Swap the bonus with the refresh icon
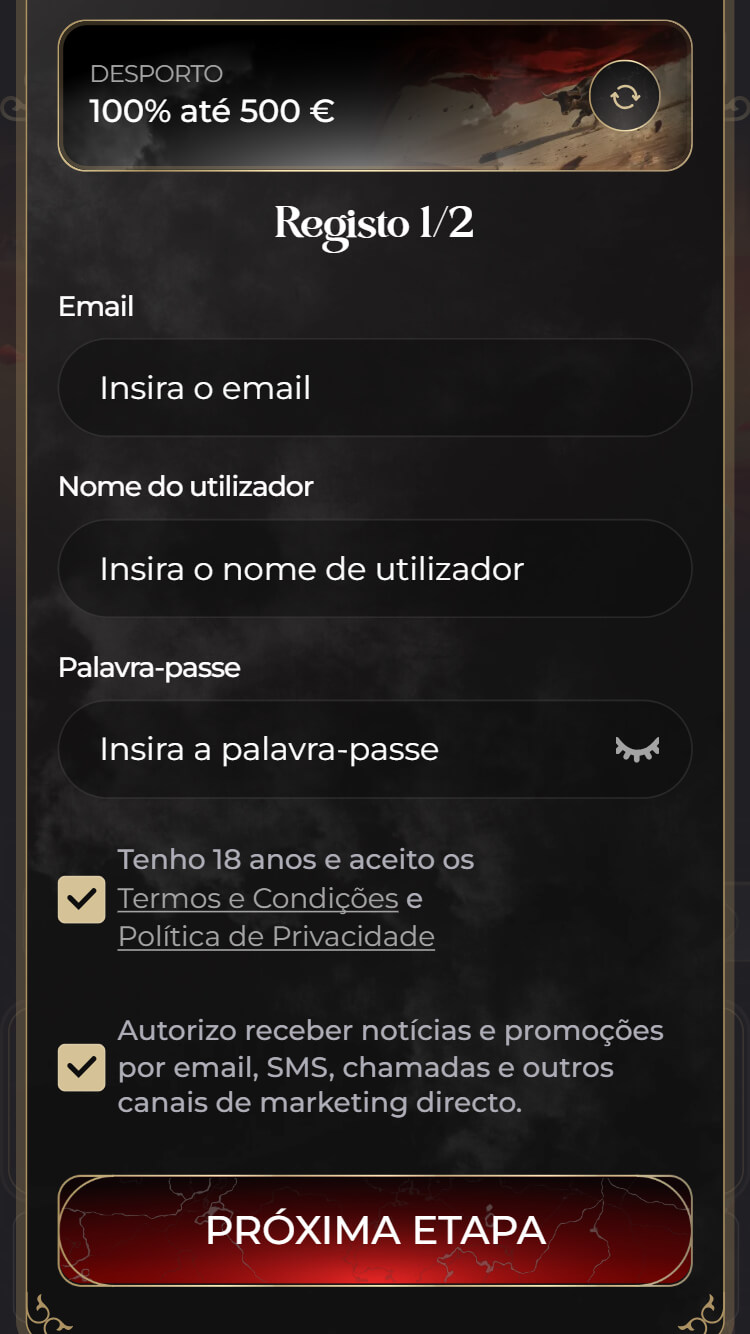This screenshot has width=750, height=1334. click(x=624, y=97)
